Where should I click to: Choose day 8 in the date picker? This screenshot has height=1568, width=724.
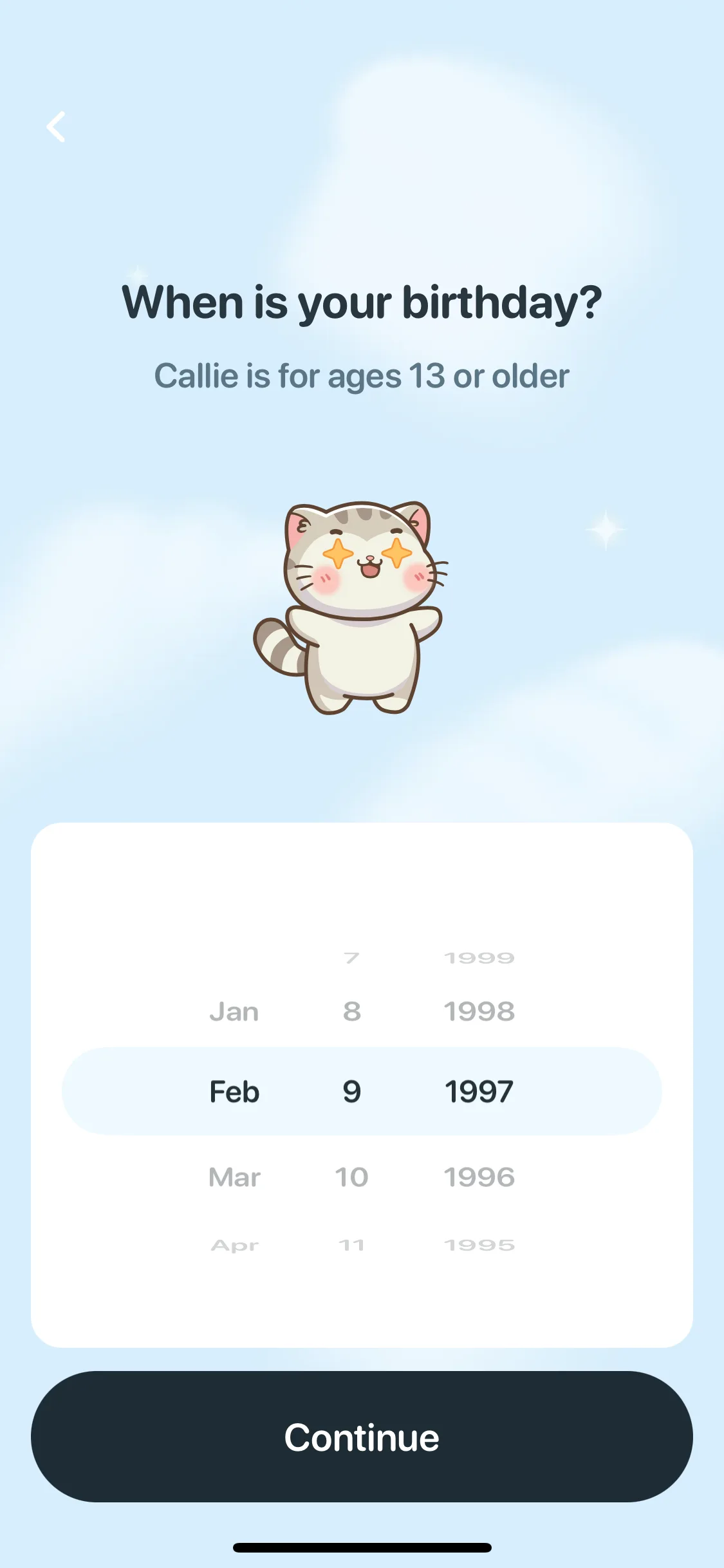click(x=351, y=1012)
